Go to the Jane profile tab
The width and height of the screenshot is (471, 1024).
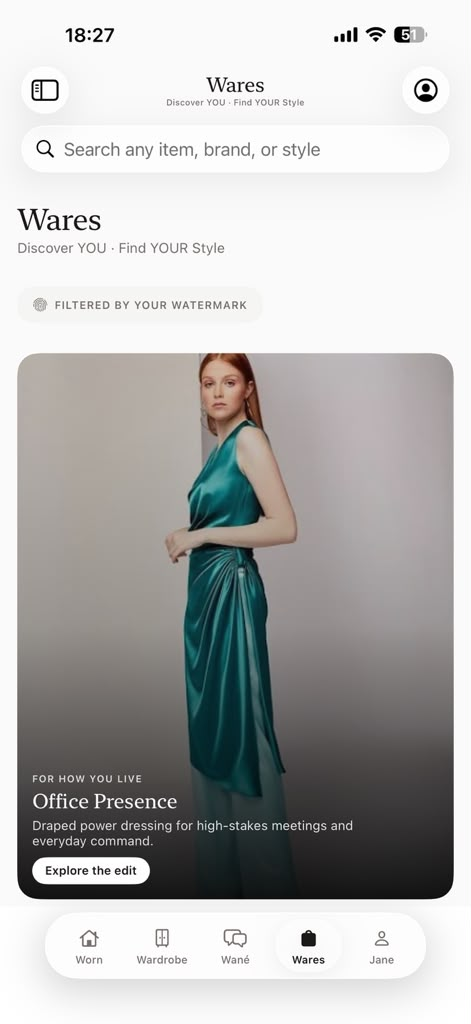pyautogui.click(x=382, y=946)
